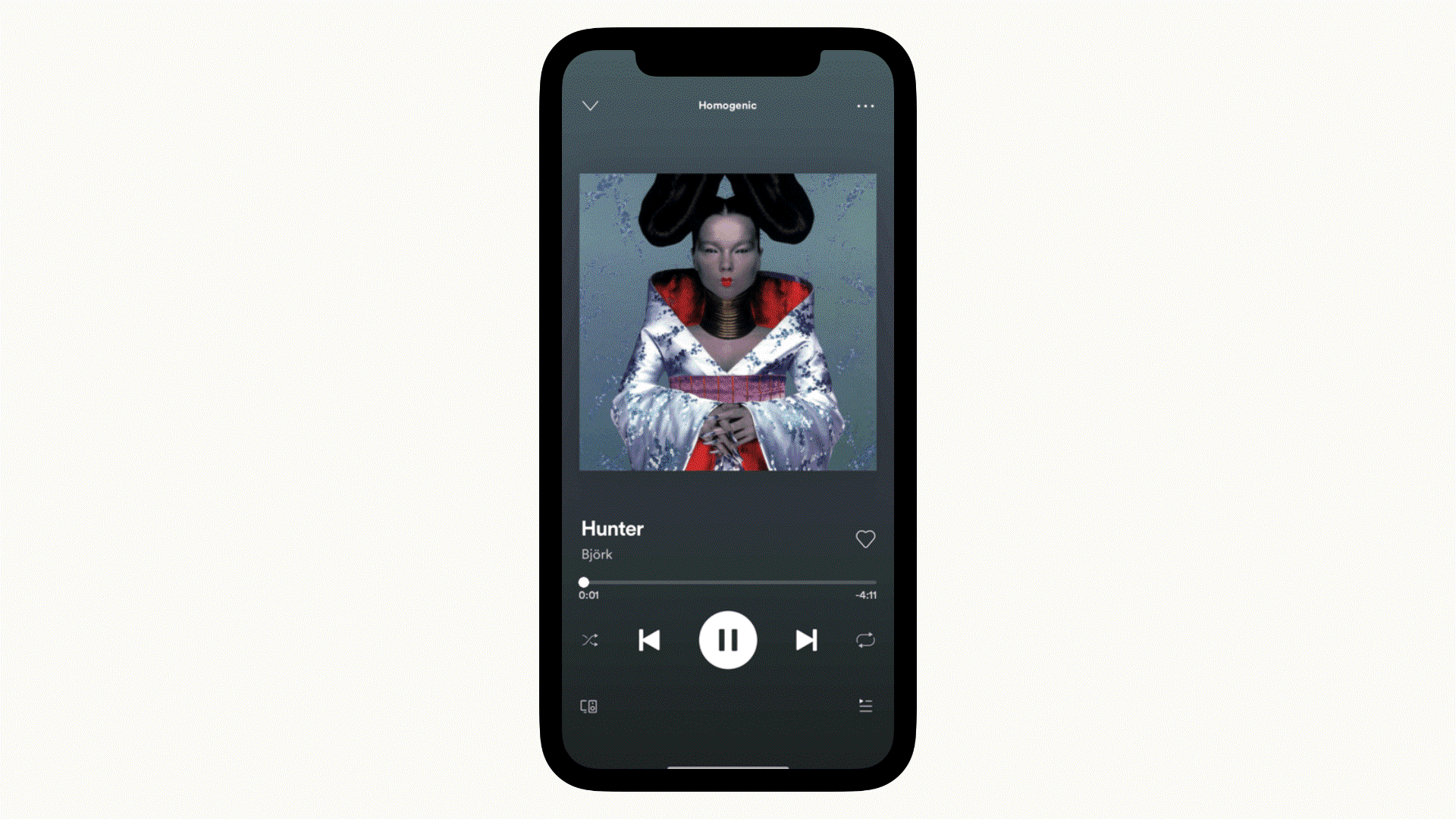Screen dimensions: 1456x819
Task: Pause the current song
Action: 728,641
